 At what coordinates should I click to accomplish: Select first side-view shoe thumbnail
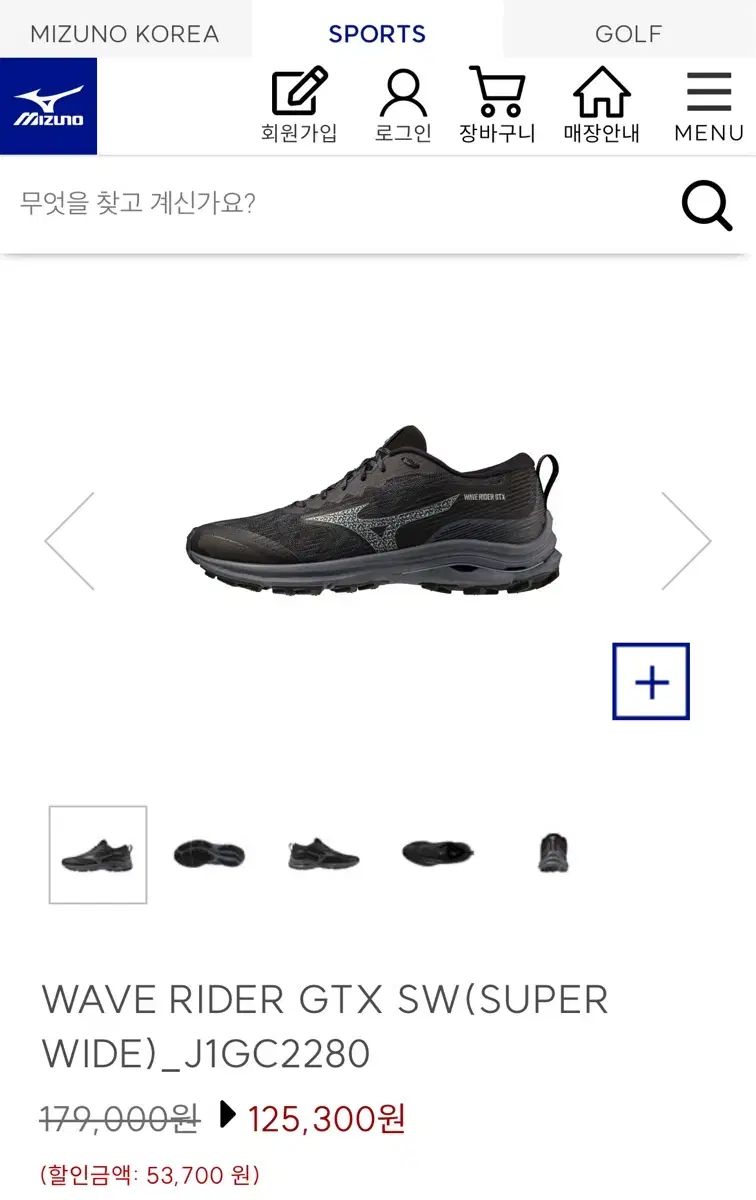click(x=98, y=855)
